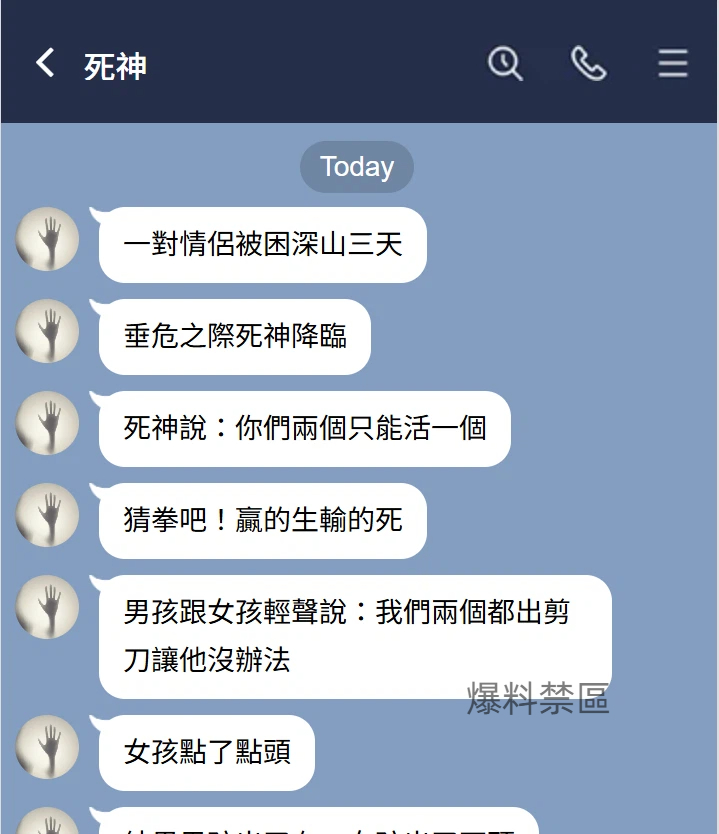Image resolution: width=719 pixels, height=834 pixels.
Task: Open the sender's avatar beside 一對情侶被困深山三天
Action: point(48,240)
